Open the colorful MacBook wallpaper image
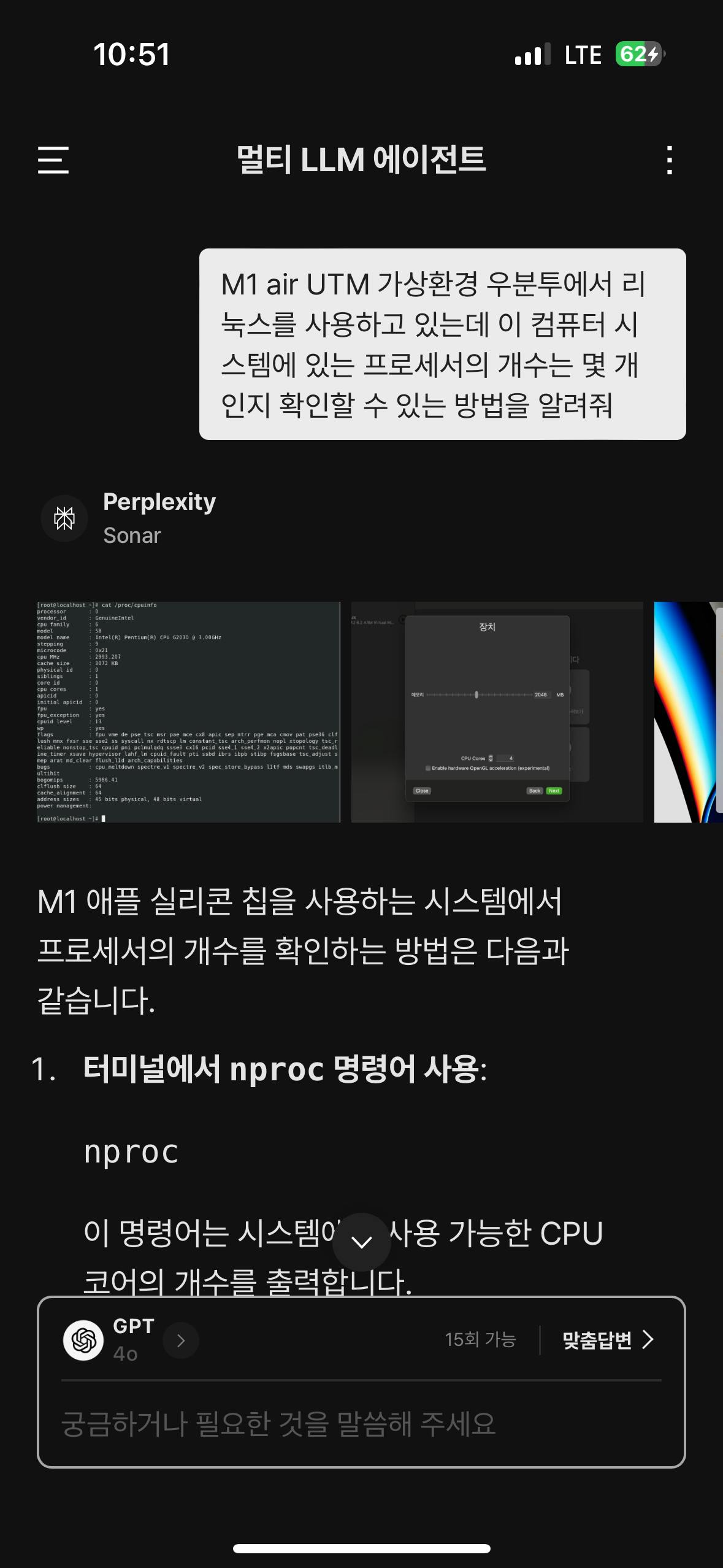 tap(688, 712)
